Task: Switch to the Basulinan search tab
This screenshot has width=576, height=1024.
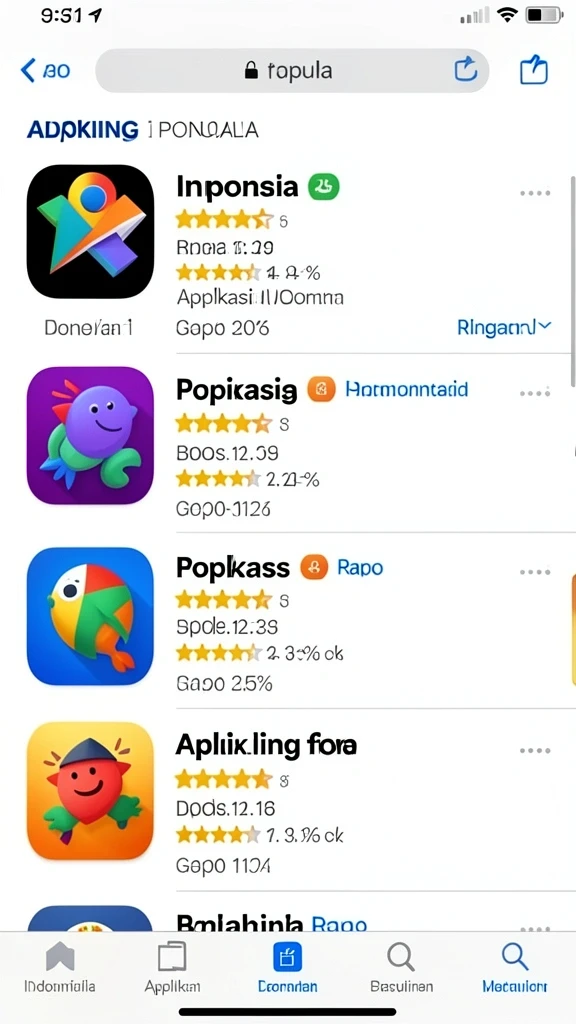Action: 401,968
